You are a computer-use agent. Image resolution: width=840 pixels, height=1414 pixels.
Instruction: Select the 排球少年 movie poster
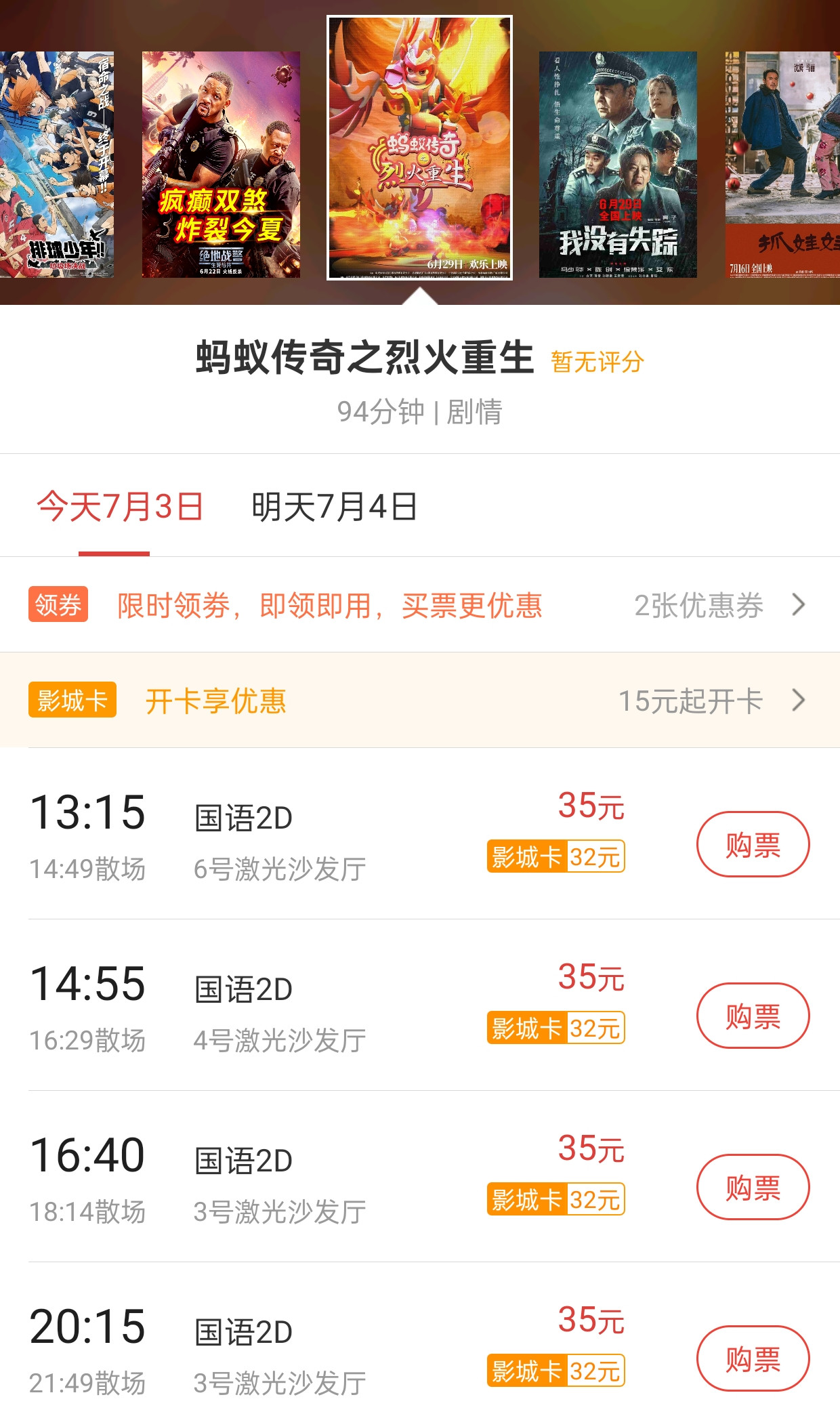56,165
